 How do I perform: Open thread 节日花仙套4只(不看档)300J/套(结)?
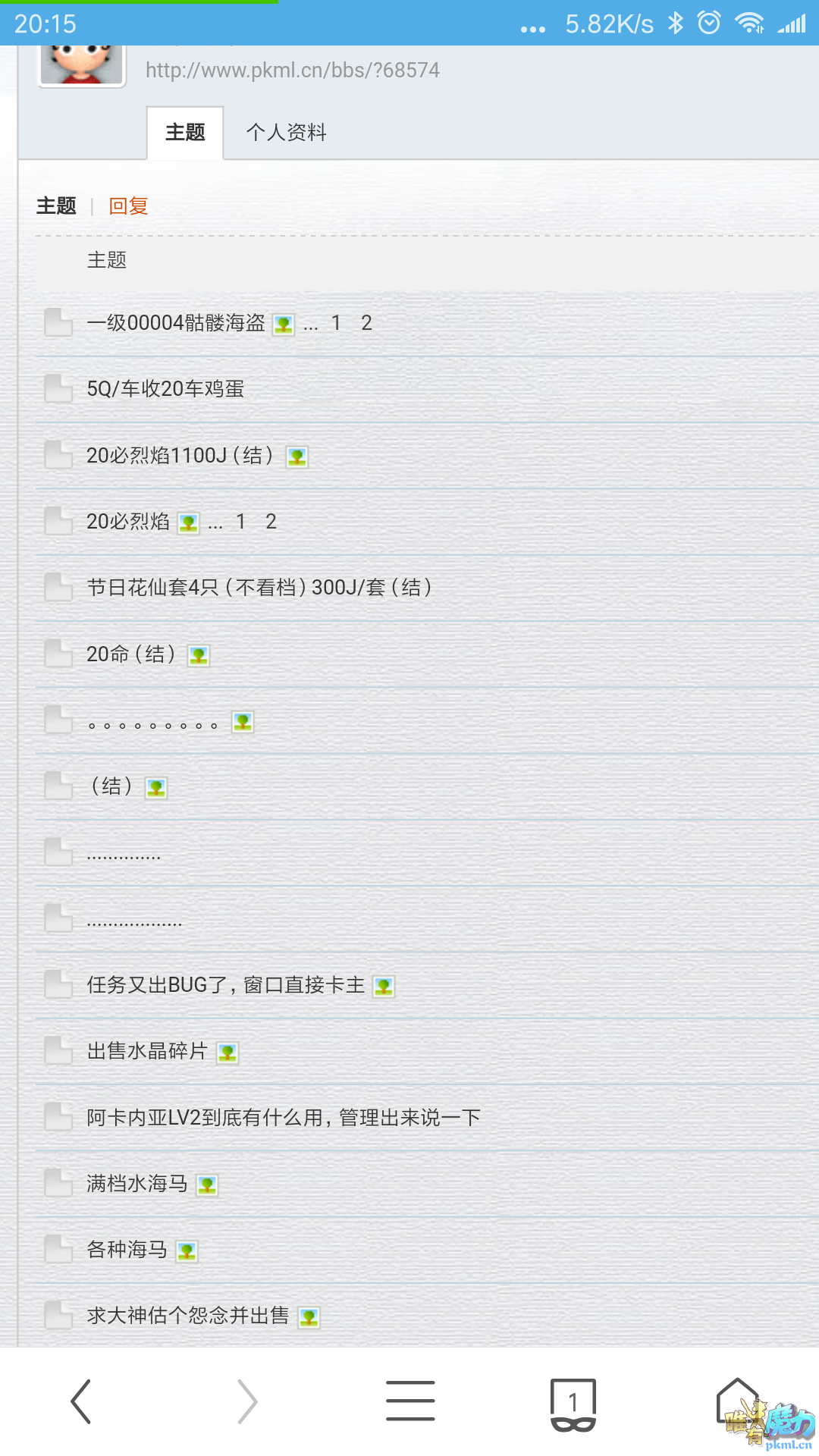pyautogui.click(x=259, y=588)
